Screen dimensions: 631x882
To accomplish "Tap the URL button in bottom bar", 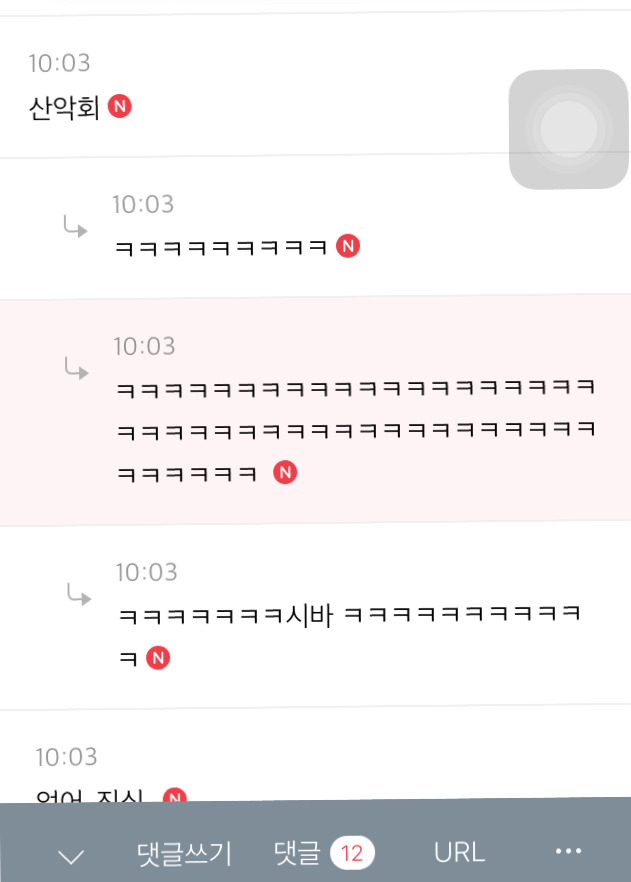I will (x=459, y=853).
